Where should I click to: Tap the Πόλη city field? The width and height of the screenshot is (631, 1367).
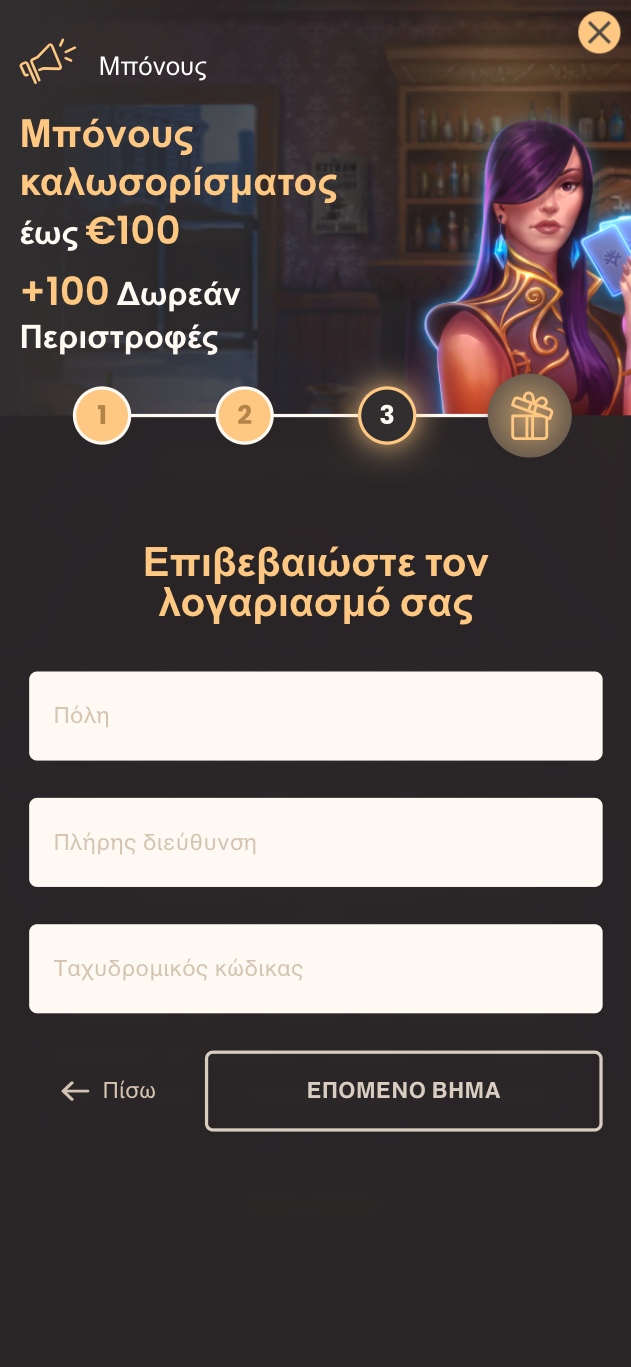[x=316, y=716]
